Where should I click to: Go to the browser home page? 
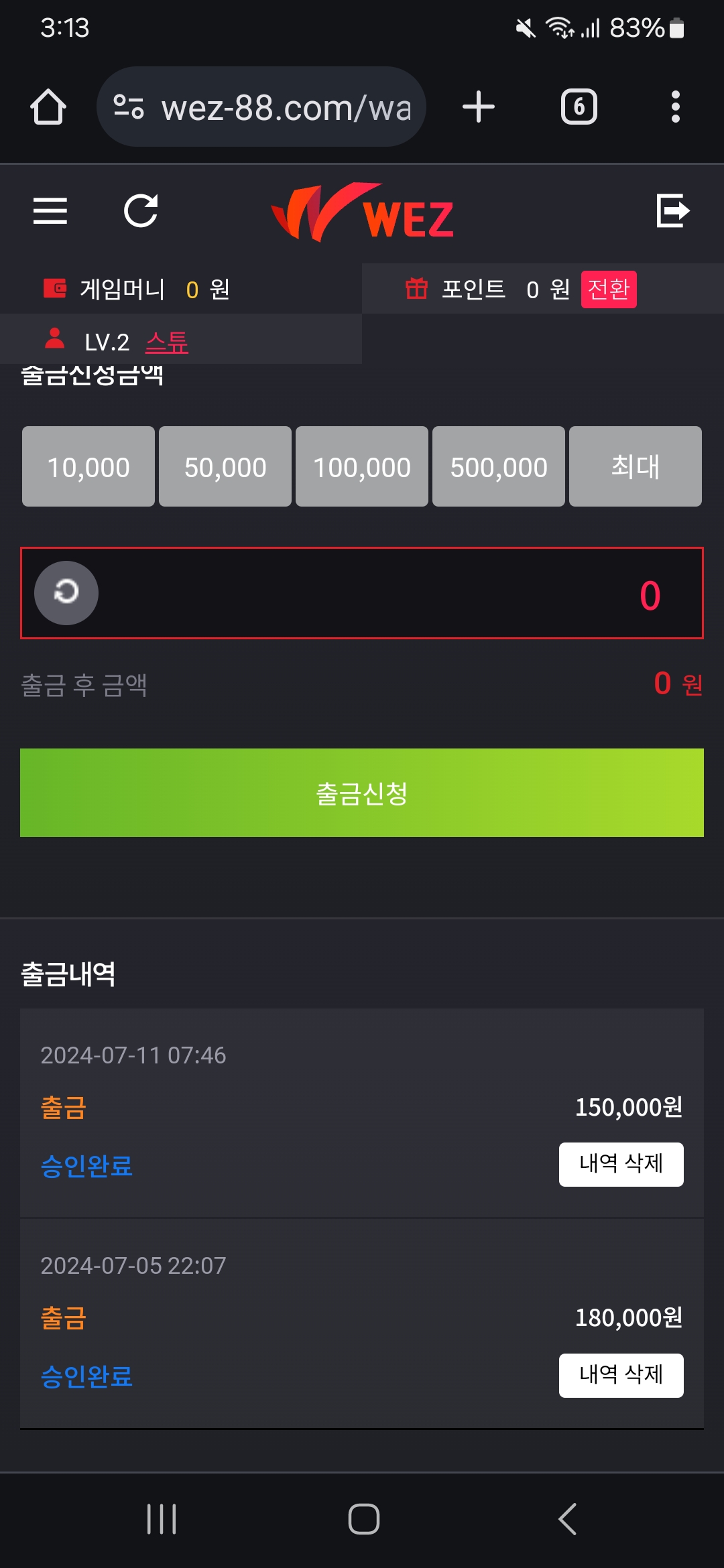(x=48, y=107)
